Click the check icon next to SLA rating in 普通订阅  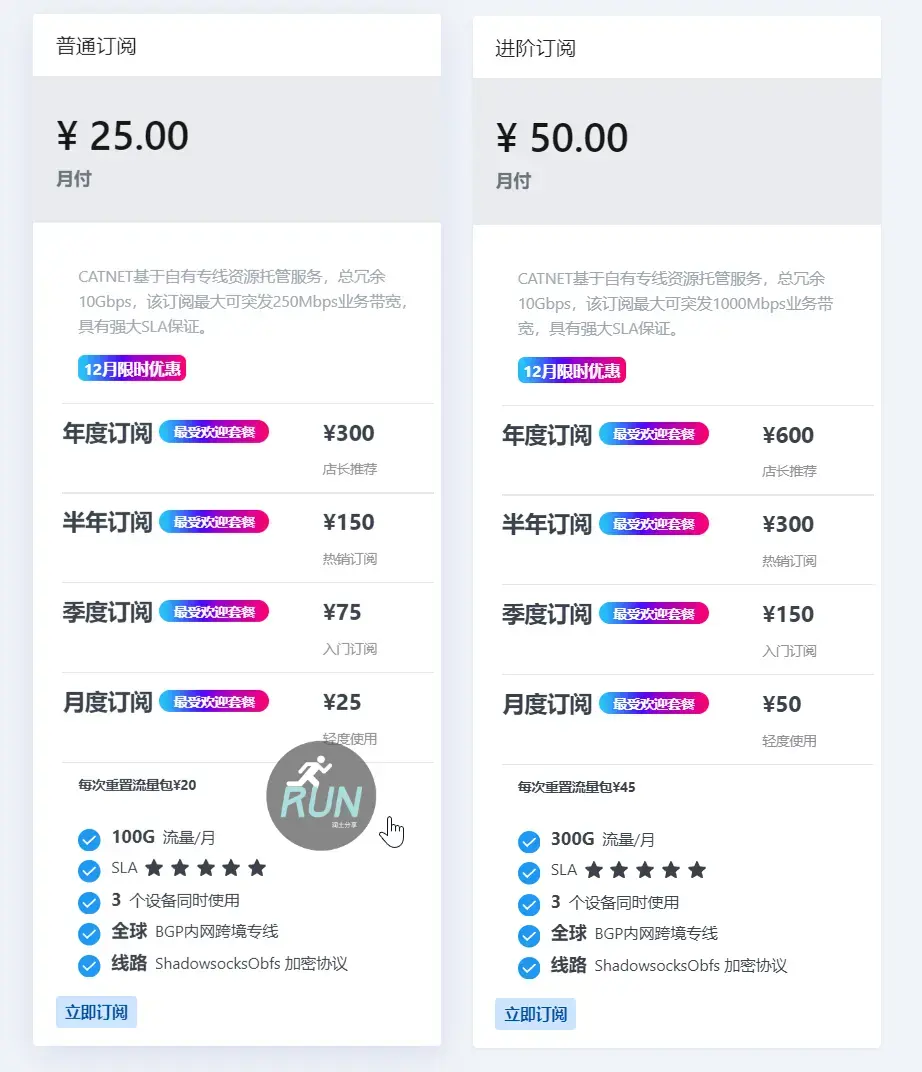tap(89, 870)
